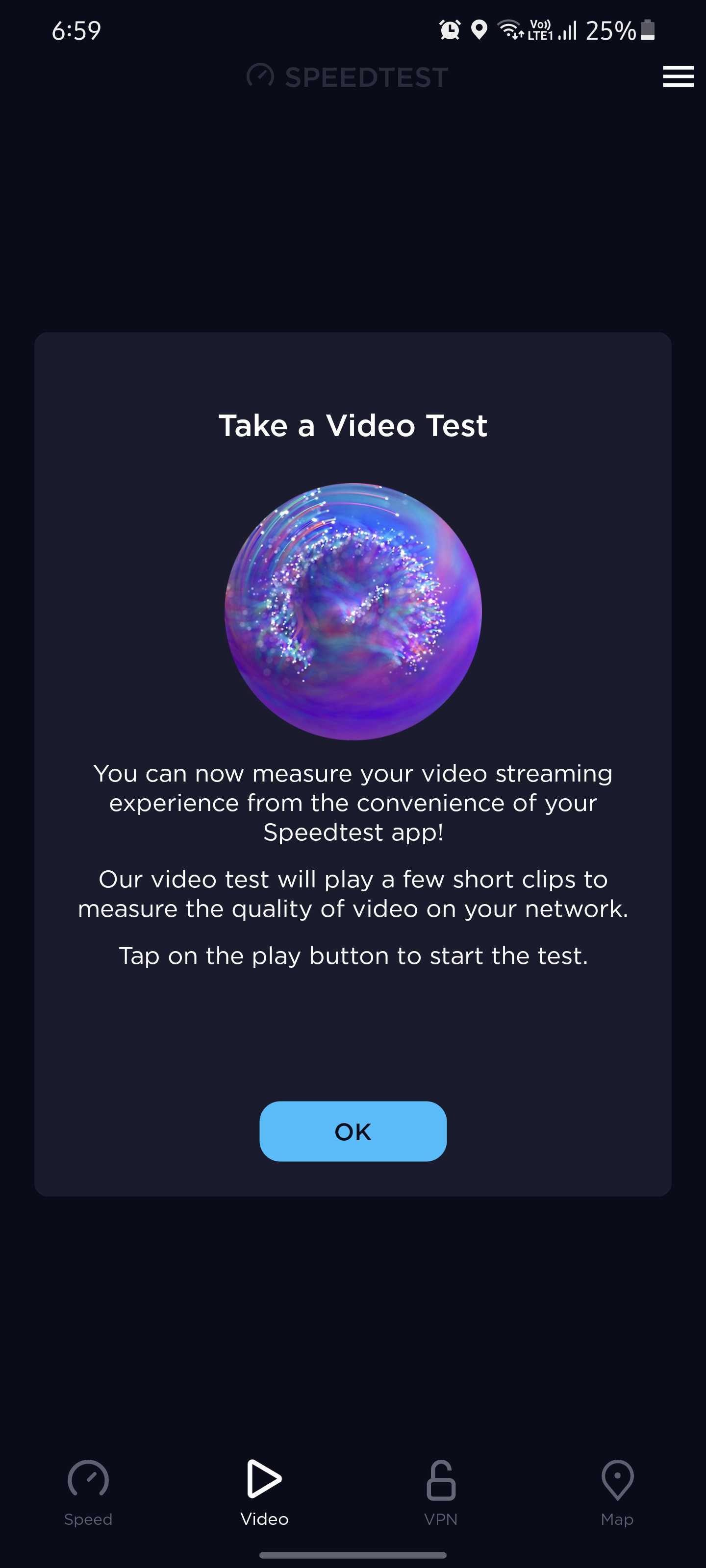Tap OK to dismiss the video test dialog
706x1568 pixels.
tap(353, 1131)
